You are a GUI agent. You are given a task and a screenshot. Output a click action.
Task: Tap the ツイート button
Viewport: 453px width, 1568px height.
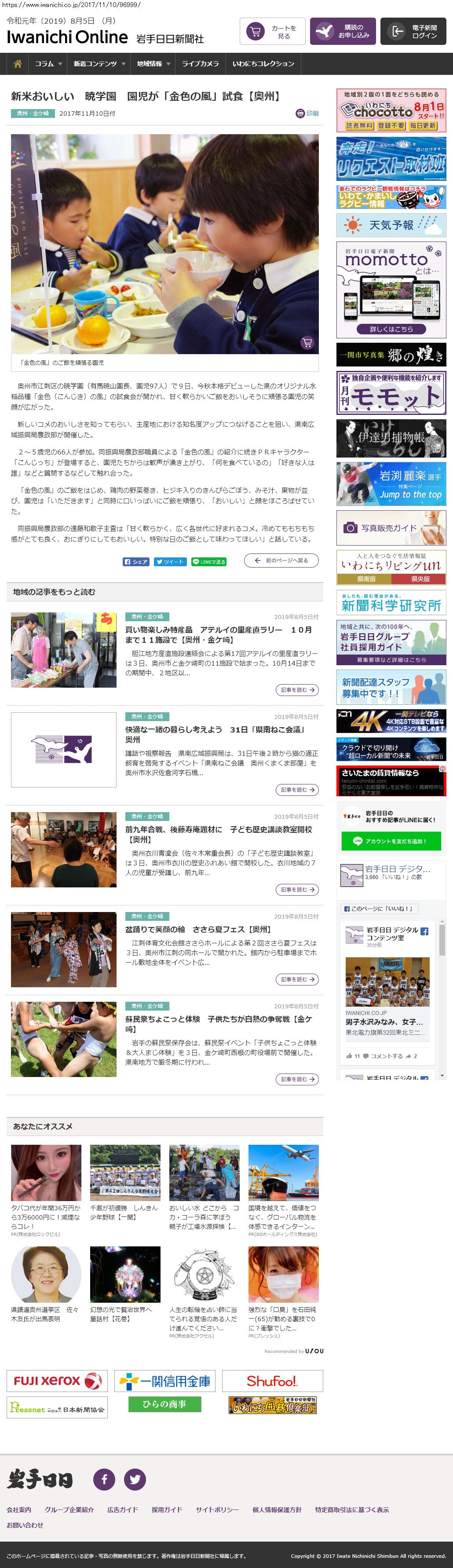pyautogui.click(x=170, y=562)
